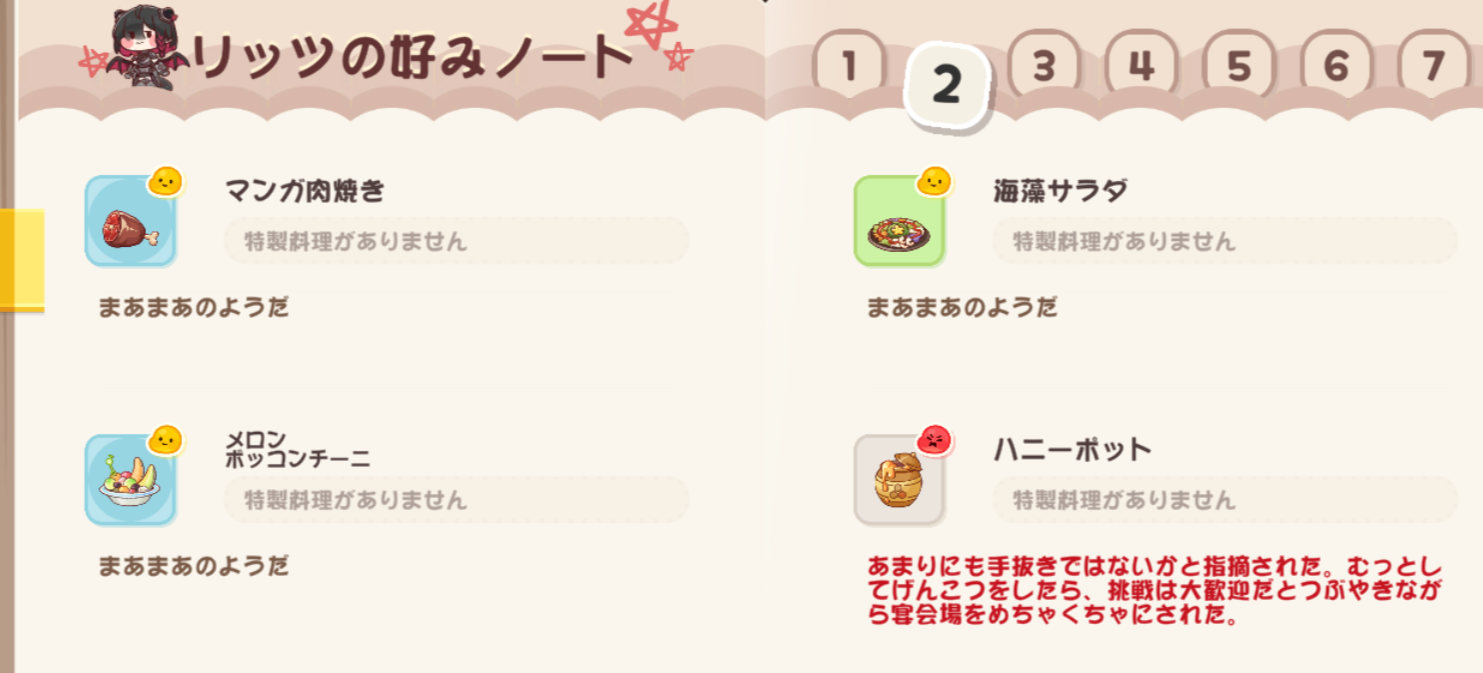Viewport: 1483px width, 673px height.
Task: Open the ハニーポット dish icon
Action: coord(899,480)
